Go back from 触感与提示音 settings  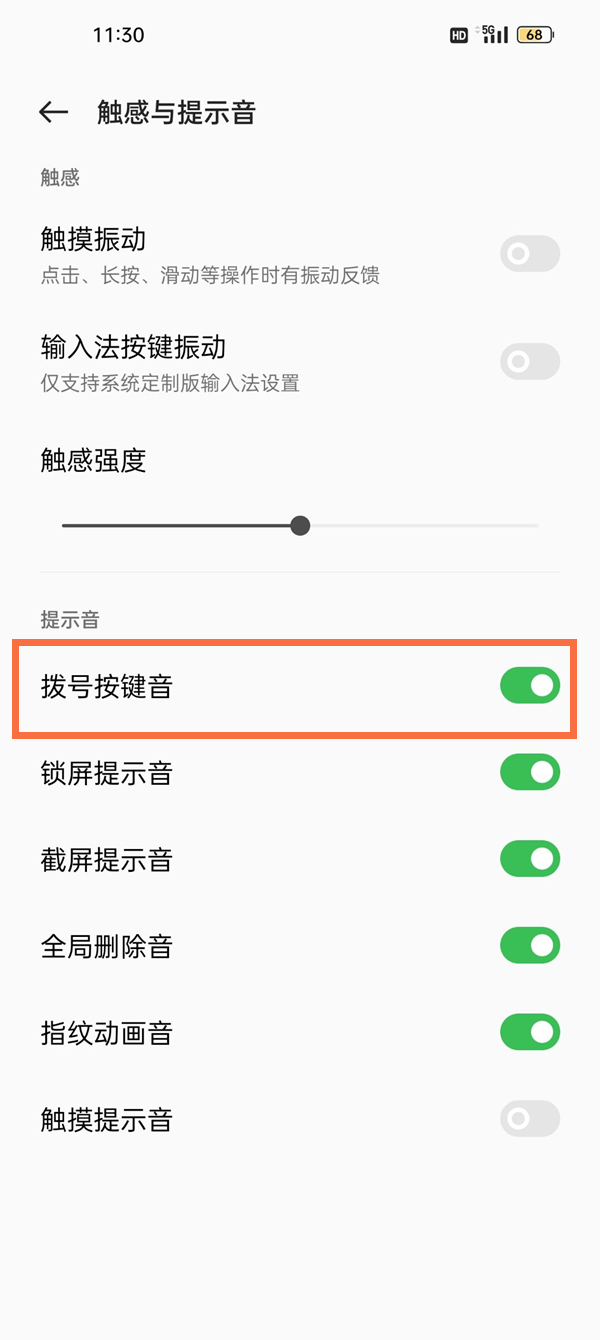click(54, 112)
